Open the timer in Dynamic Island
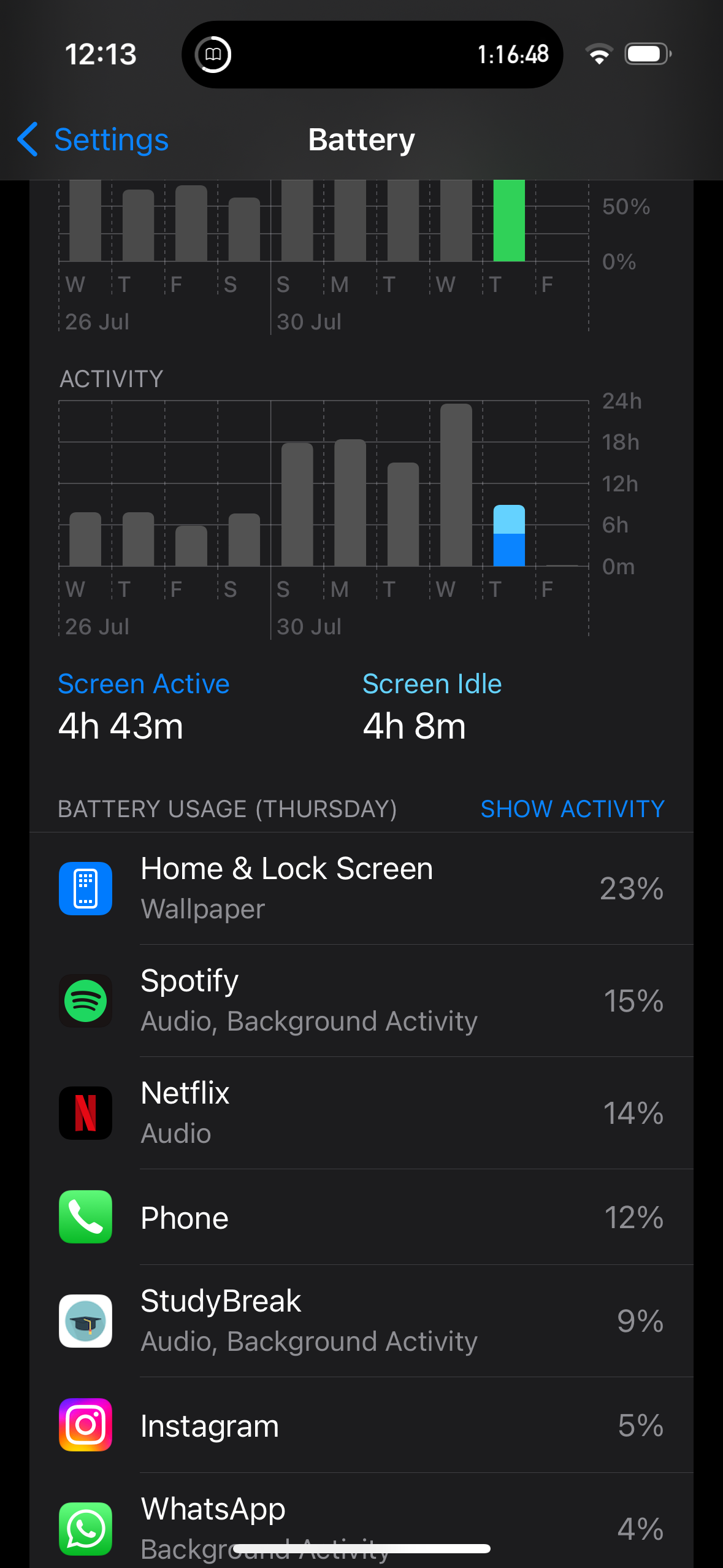The image size is (723, 1568). pyautogui.click(x=372, y=55)
